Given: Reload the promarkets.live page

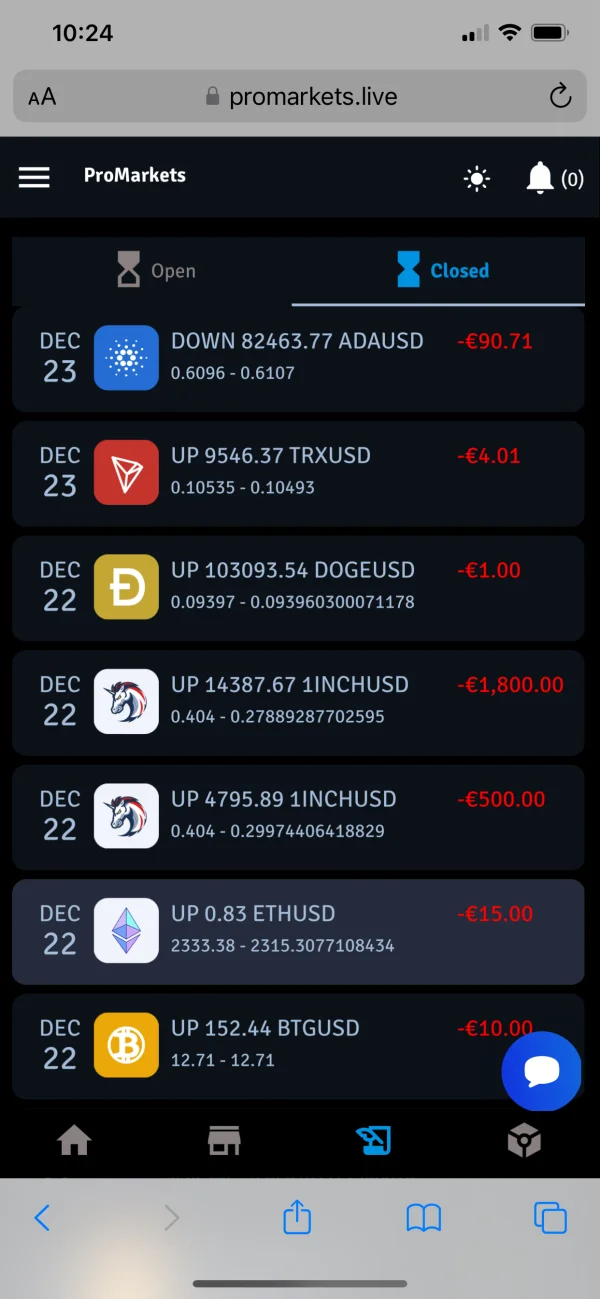Looking at the screenshot, I should coord(560,96).
